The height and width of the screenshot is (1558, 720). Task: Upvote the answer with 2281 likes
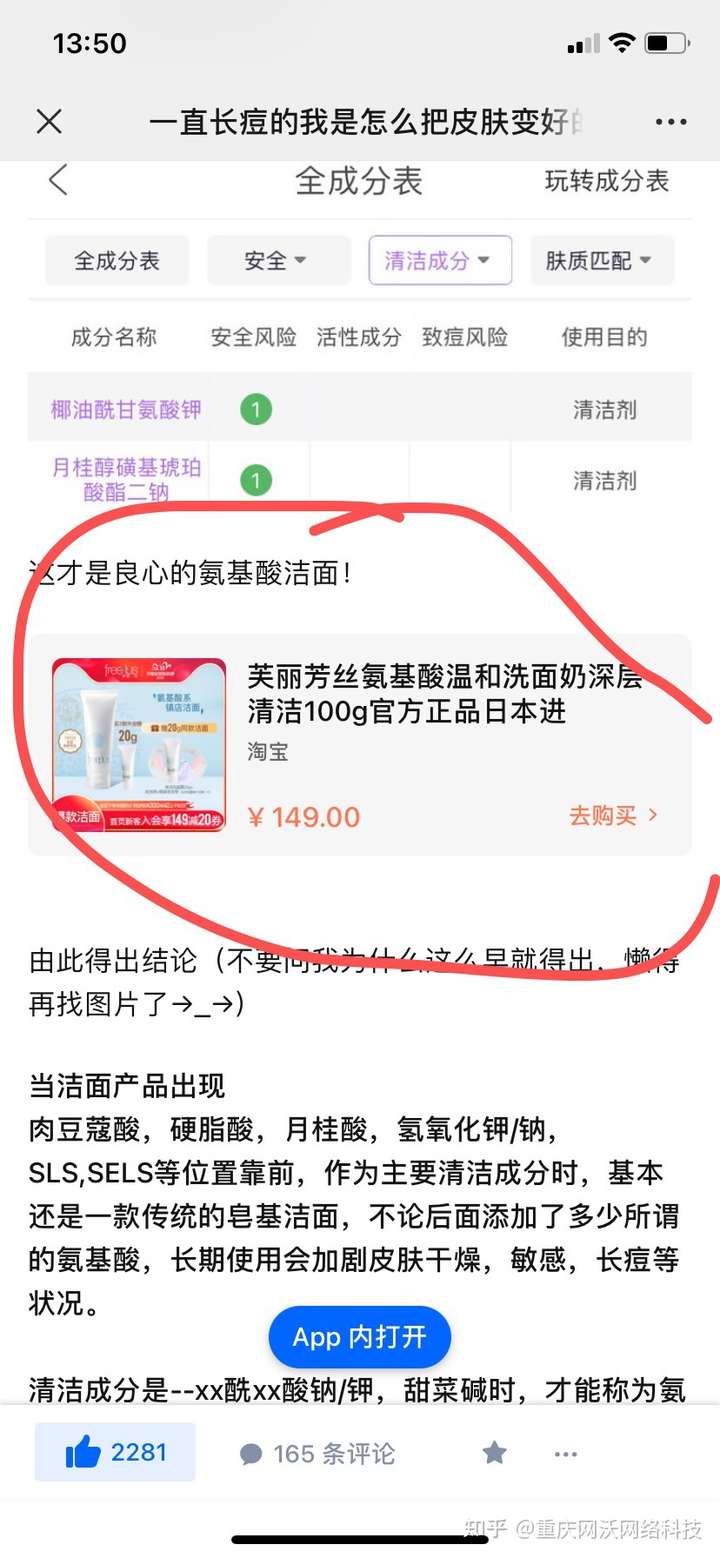[x=115, y=1452]
